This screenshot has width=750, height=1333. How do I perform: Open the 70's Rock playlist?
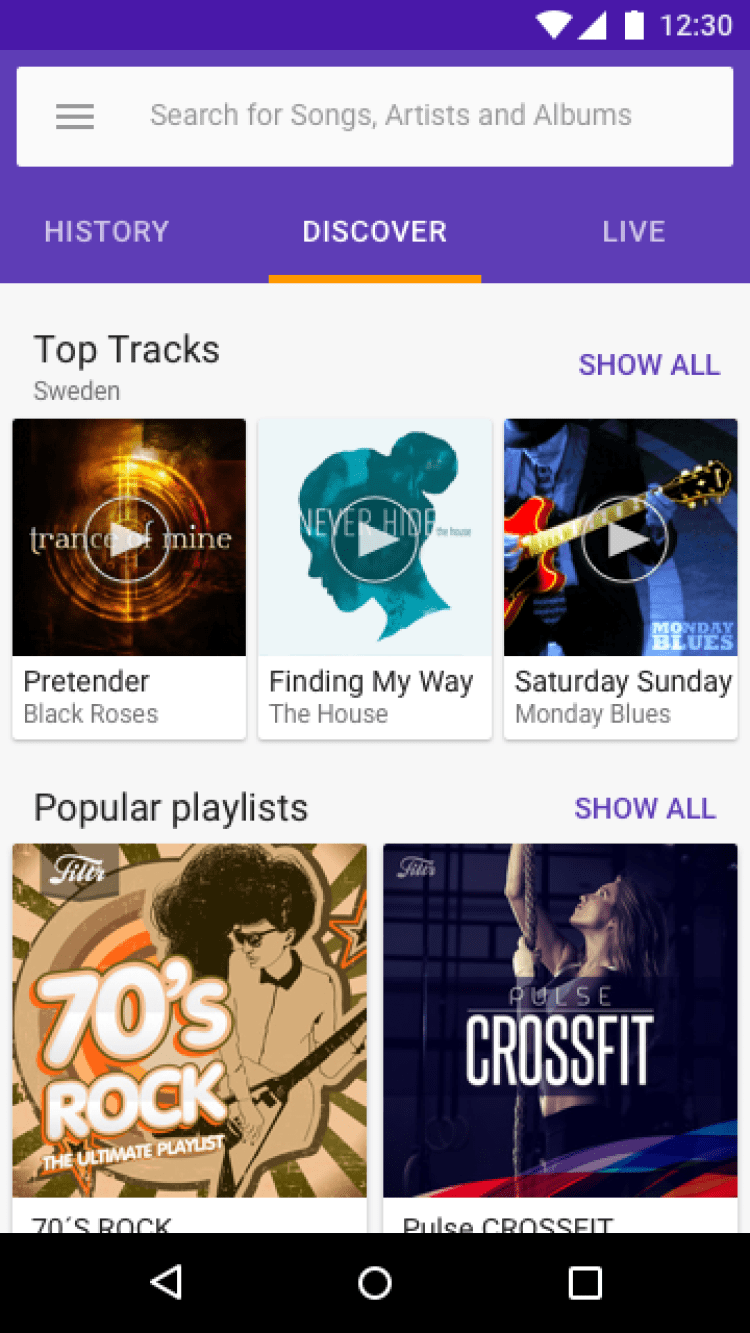[x=189, y=1020]
